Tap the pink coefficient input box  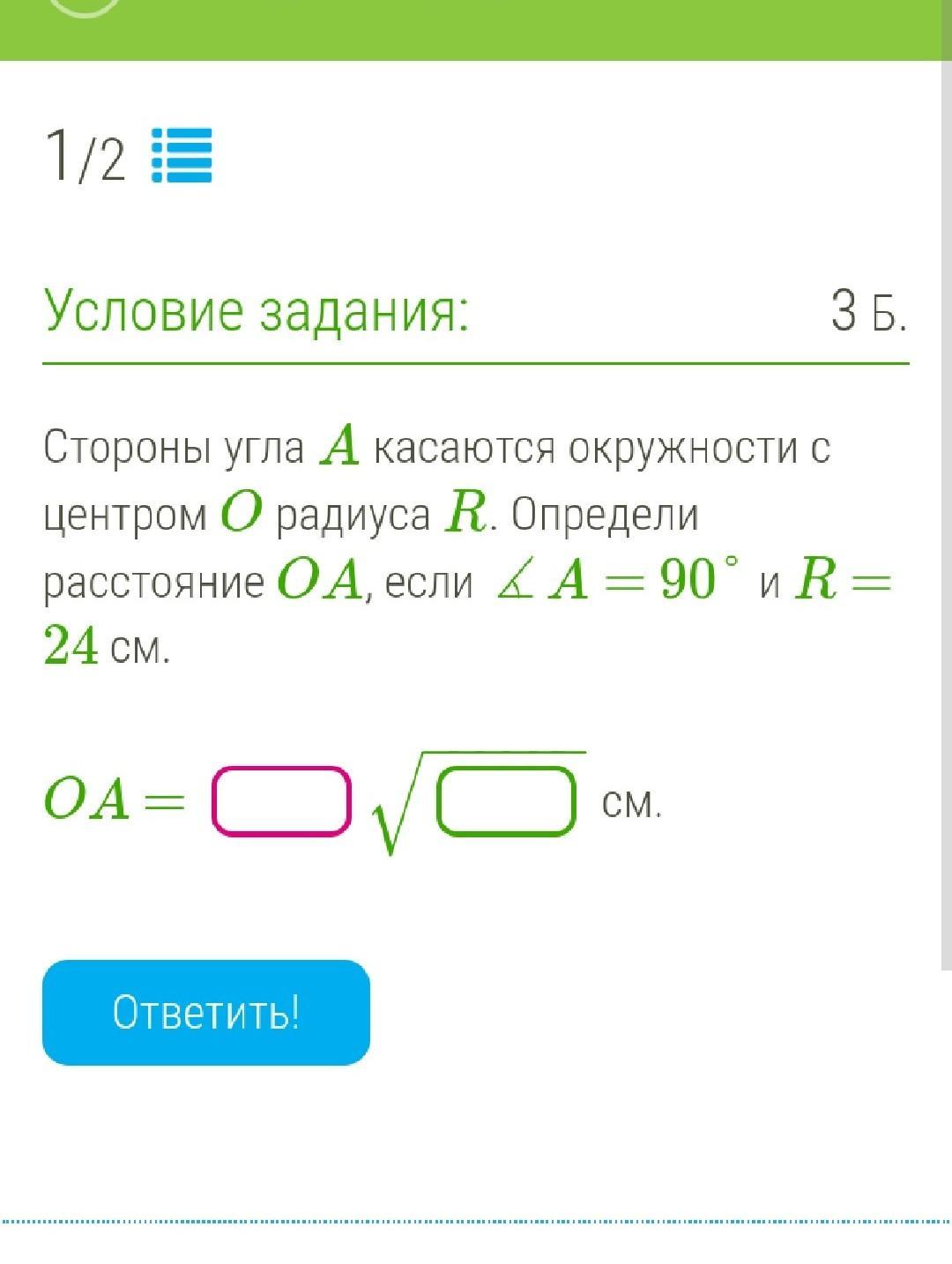[x=281, y=800]
